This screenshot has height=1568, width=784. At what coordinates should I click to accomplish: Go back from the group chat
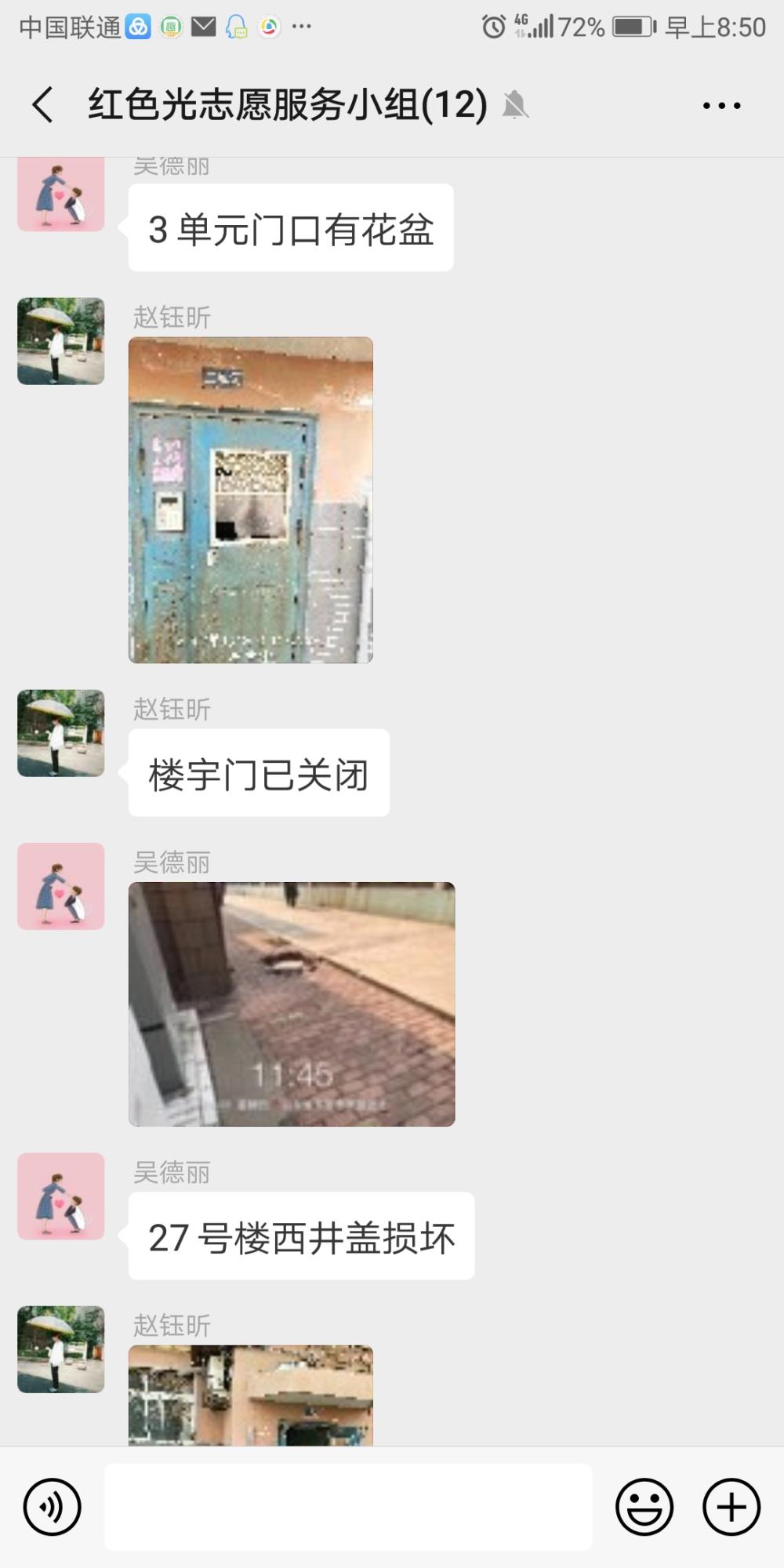click(x=43, y=105)
